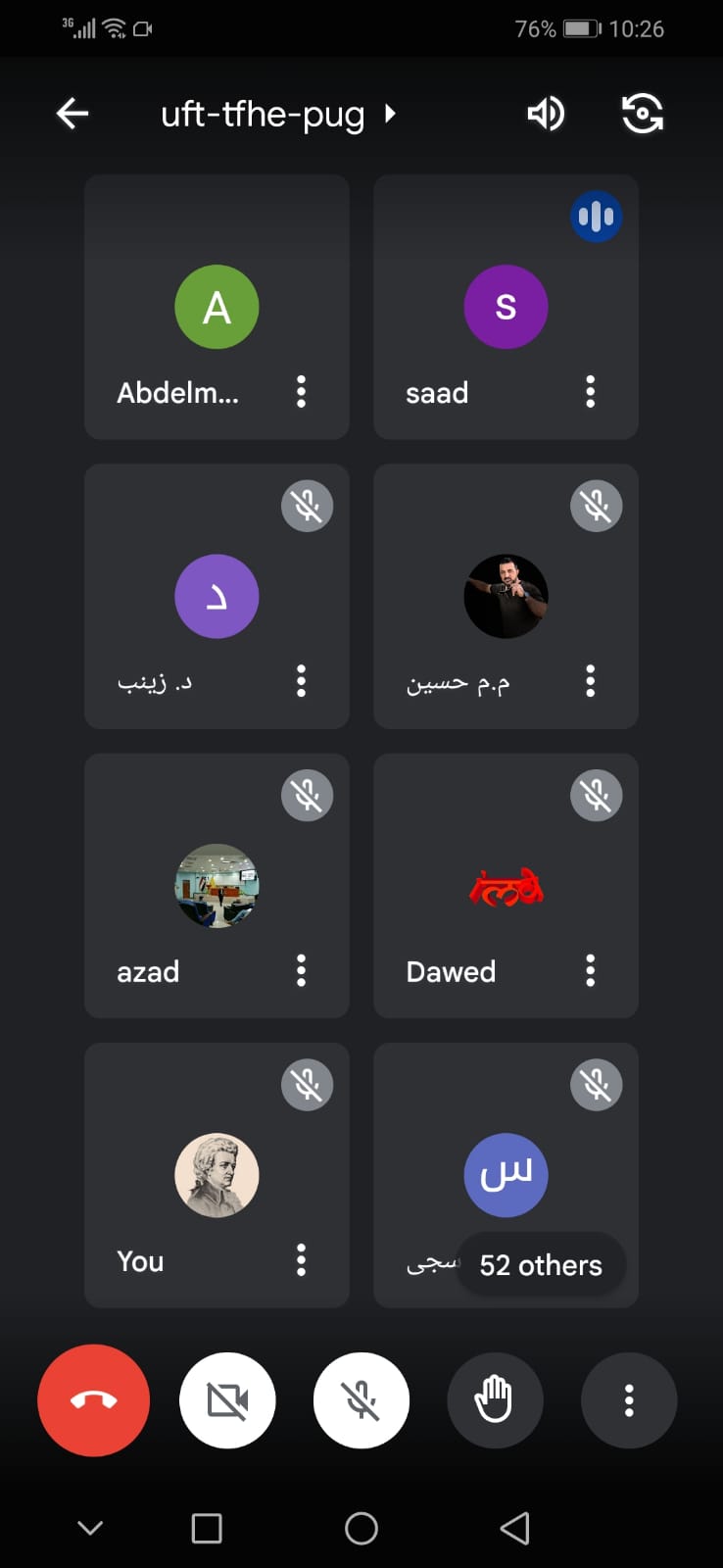Image resolution: width=723 pixels, height=1568 pixels.
Task: Switch the camera
Action: point(643,114)
